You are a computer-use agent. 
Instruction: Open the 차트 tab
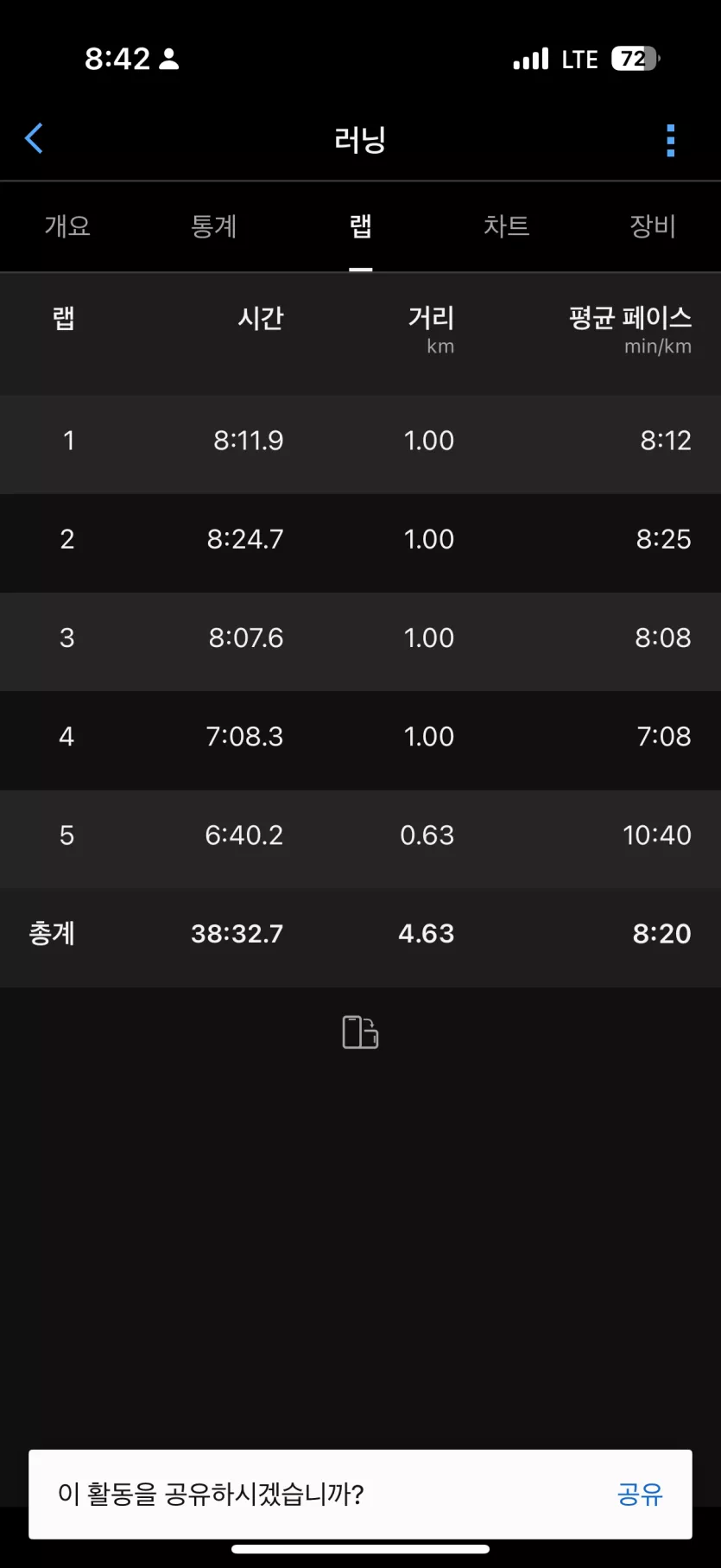tap(506, 226)
